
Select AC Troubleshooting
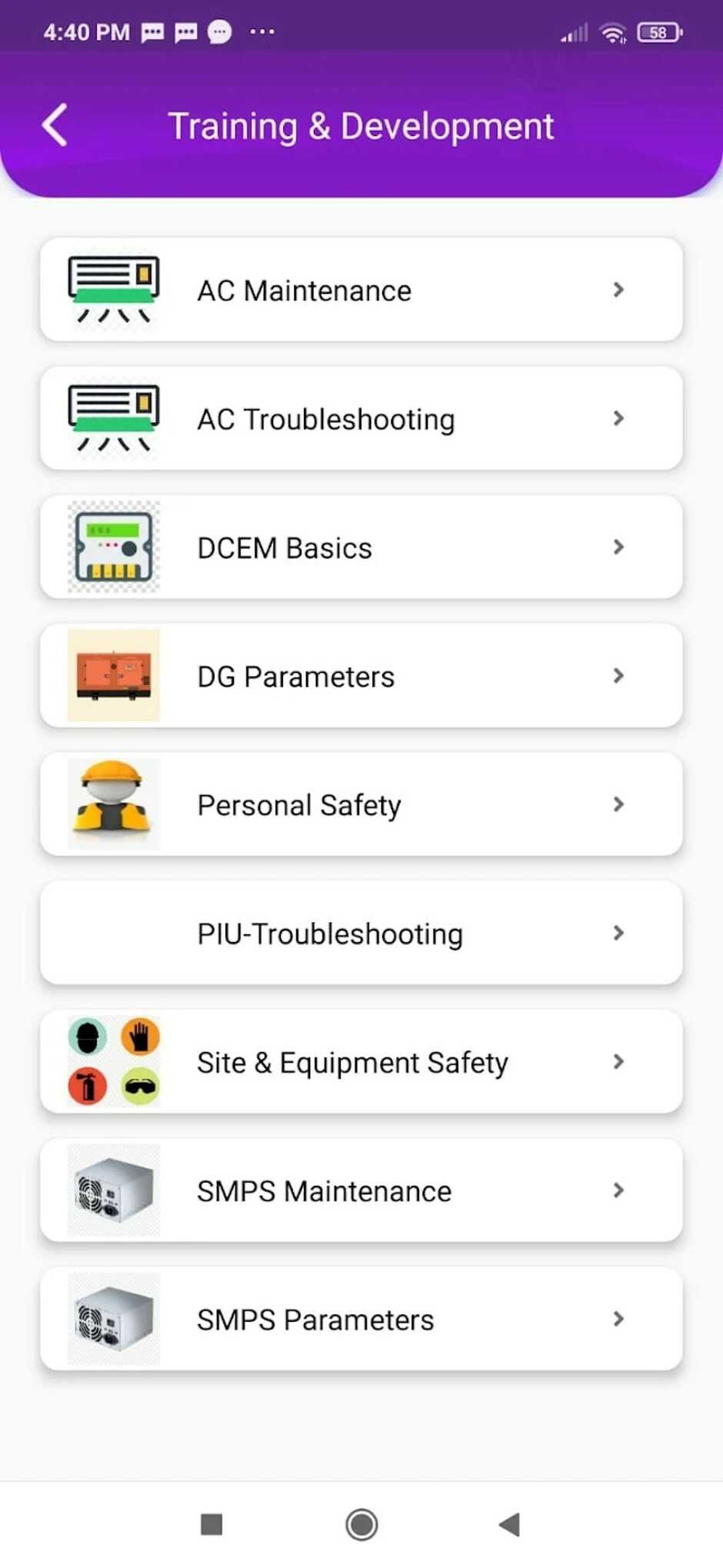(361, 418)
